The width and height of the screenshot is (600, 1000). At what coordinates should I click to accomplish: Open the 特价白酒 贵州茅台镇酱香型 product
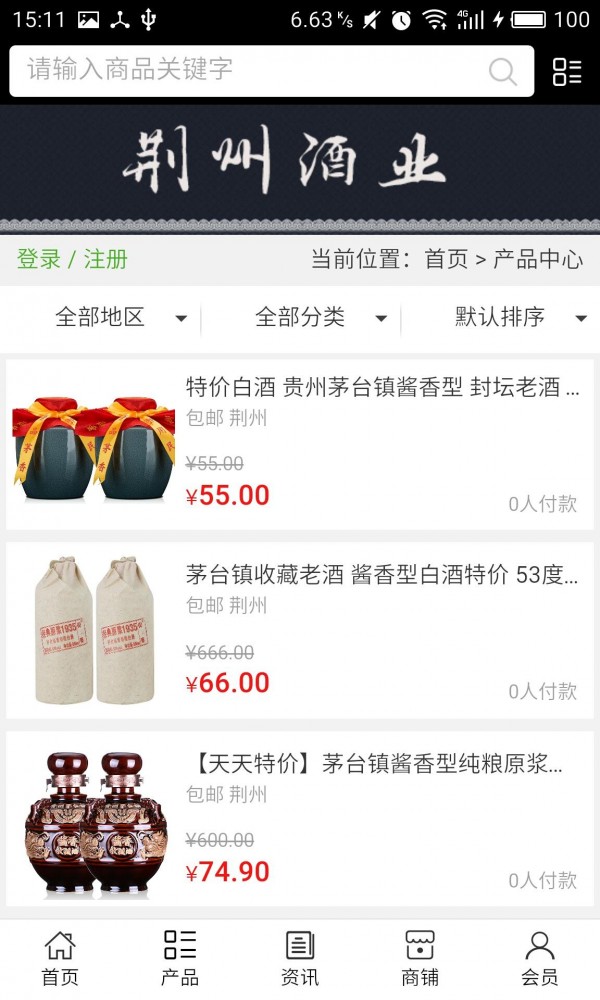pyautogui.click(x=382, y=387)
